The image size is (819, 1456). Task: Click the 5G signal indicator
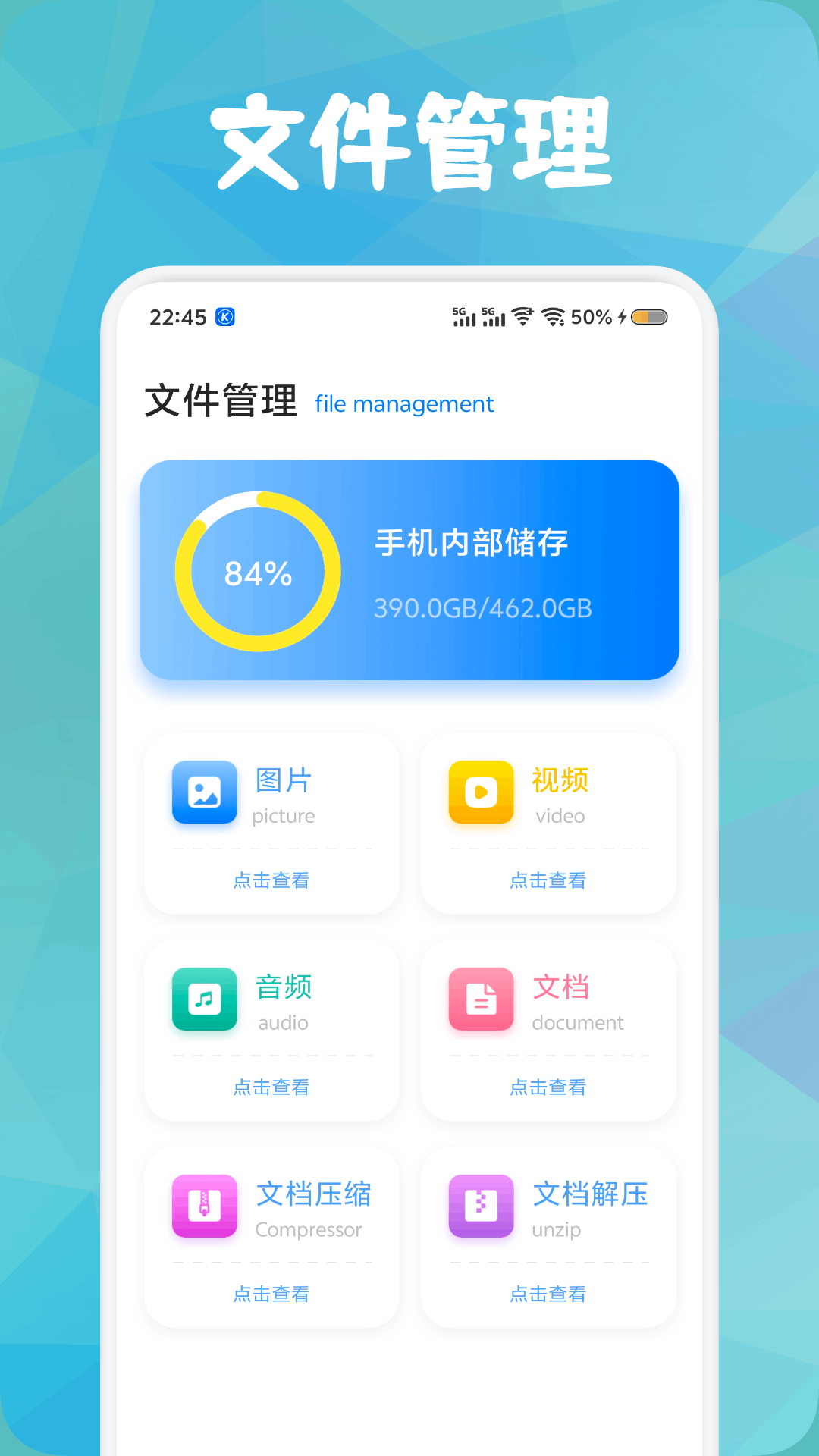[x=464, y=316]
